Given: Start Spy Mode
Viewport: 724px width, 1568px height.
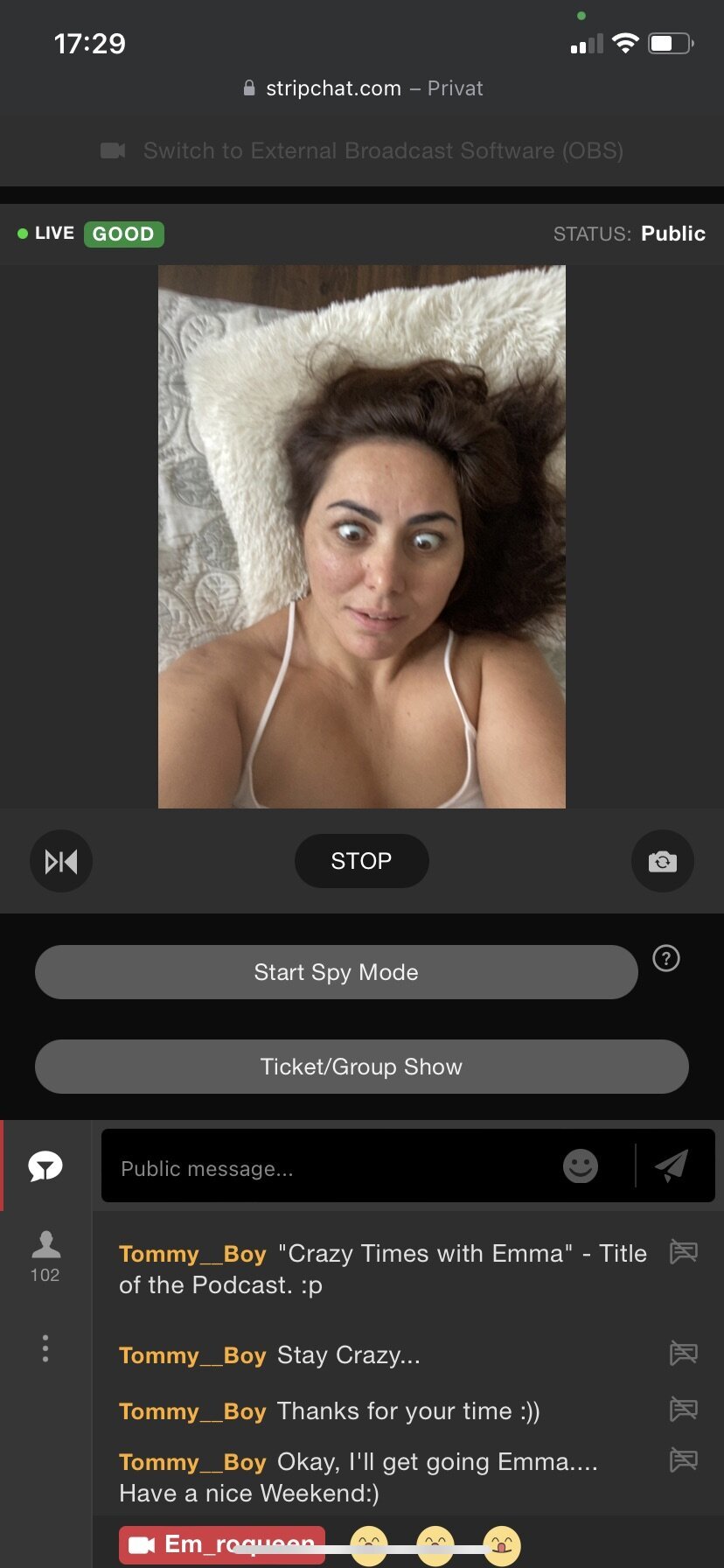Looking at the screenshot, I should pyautogui.click(x=336, y=972).
